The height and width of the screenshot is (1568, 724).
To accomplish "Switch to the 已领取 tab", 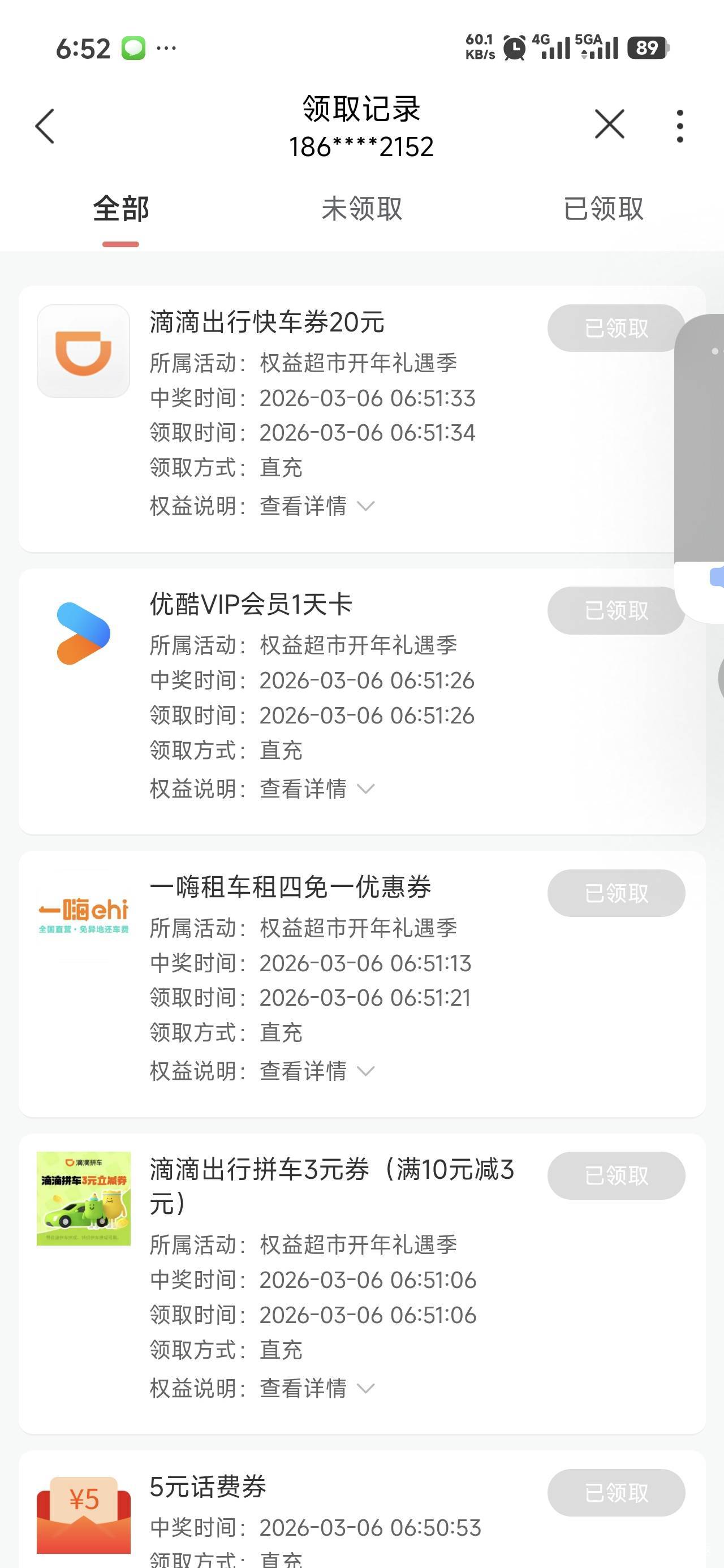I will (x=603, y=209).
